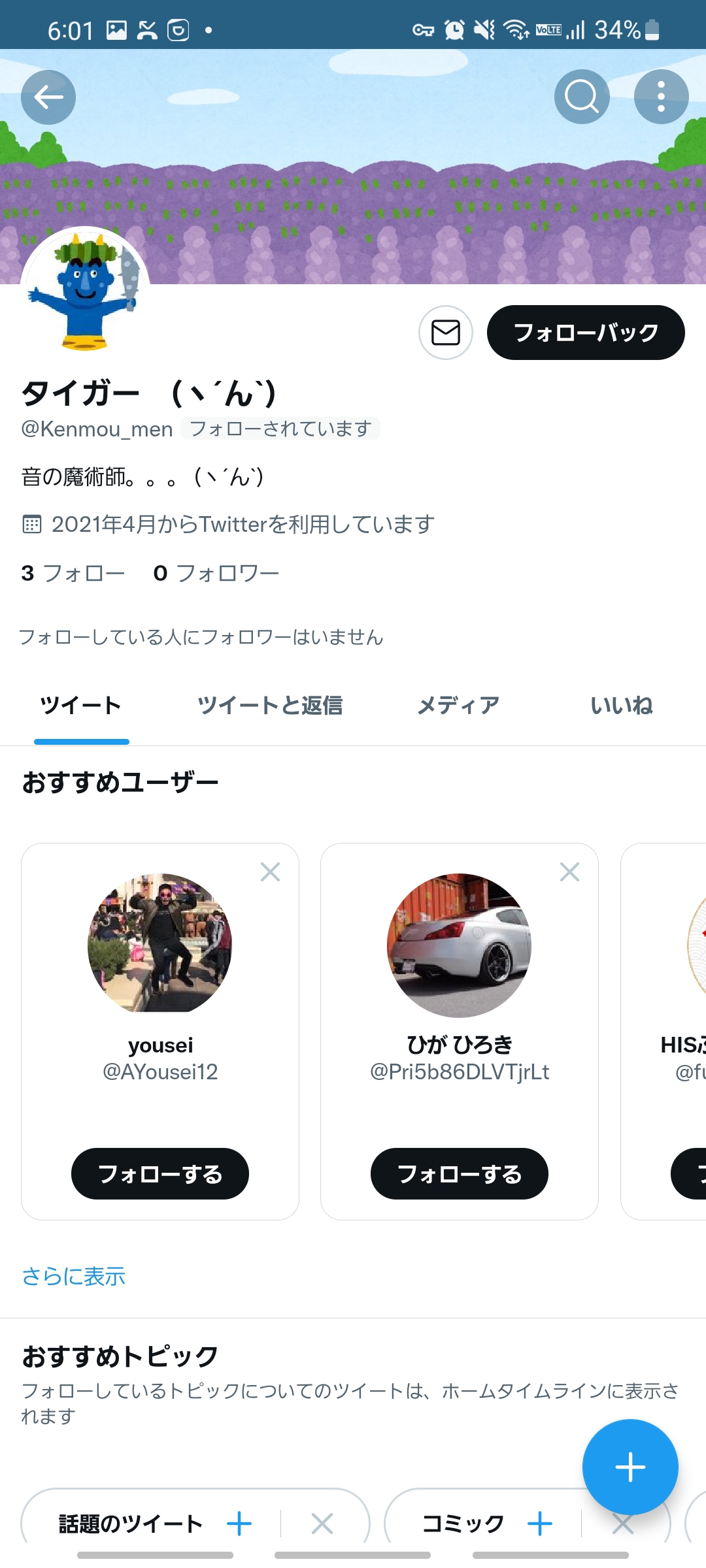Switch to the いいね tab

pyautogui.click(x=622, y=706)
